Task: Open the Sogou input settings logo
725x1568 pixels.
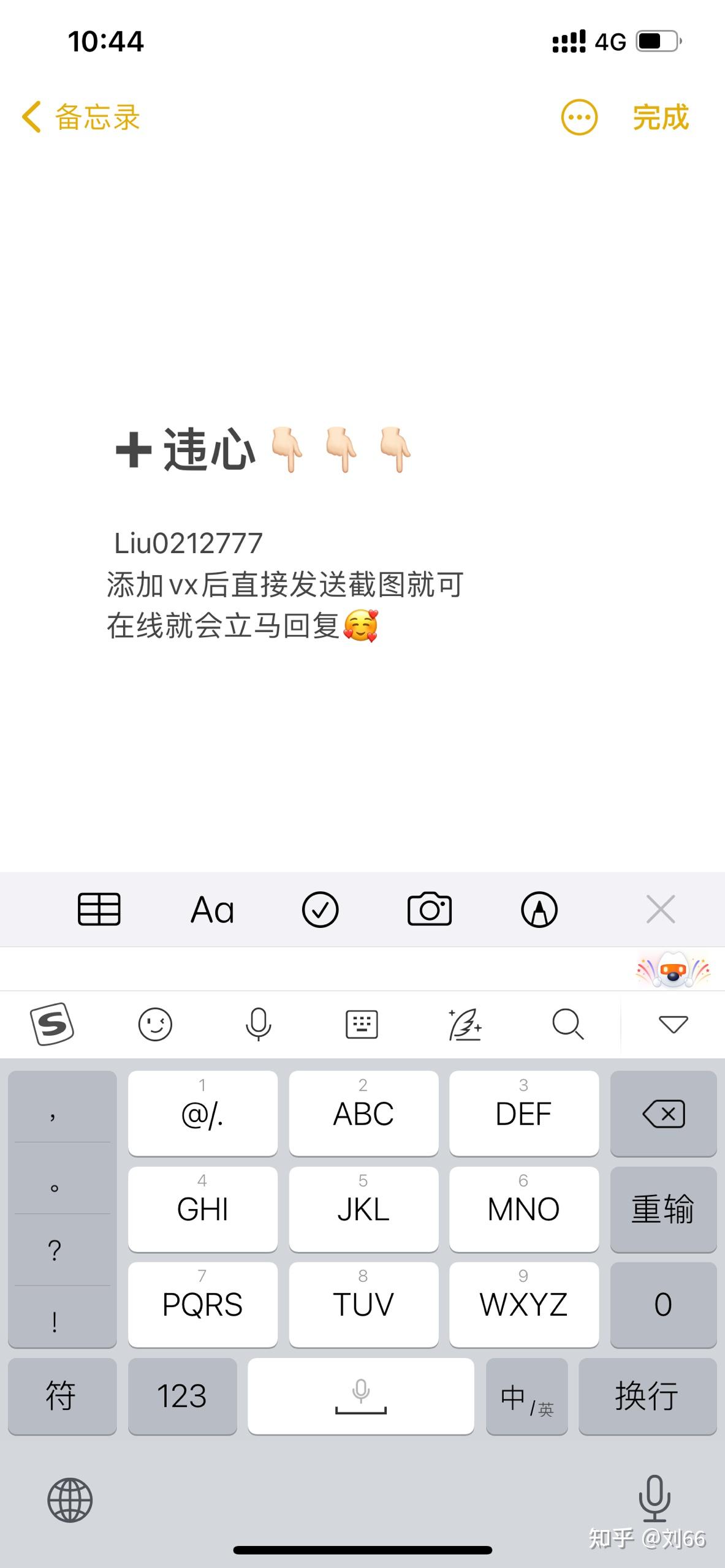Action: pos(52,1024)
